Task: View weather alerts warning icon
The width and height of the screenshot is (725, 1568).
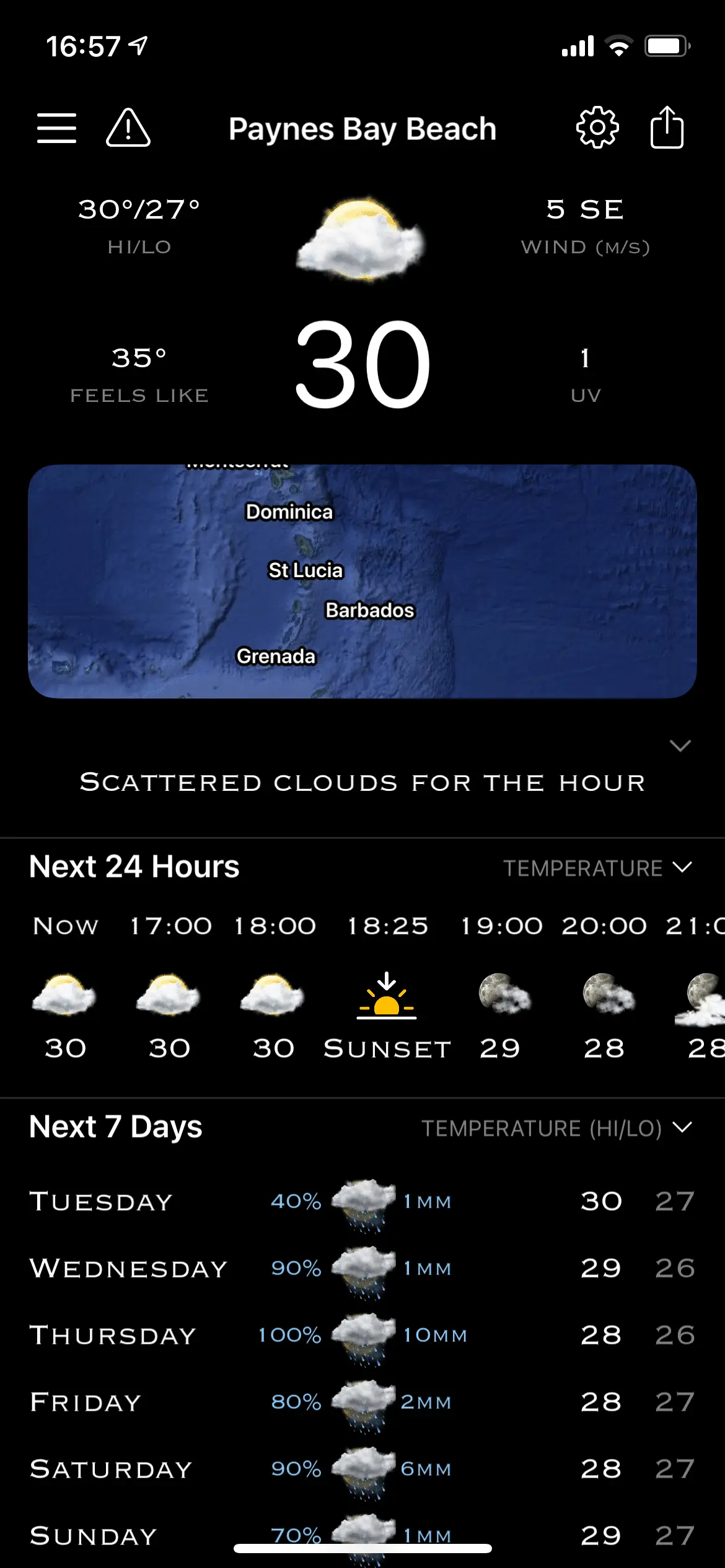Action: (x=128, y=128)
